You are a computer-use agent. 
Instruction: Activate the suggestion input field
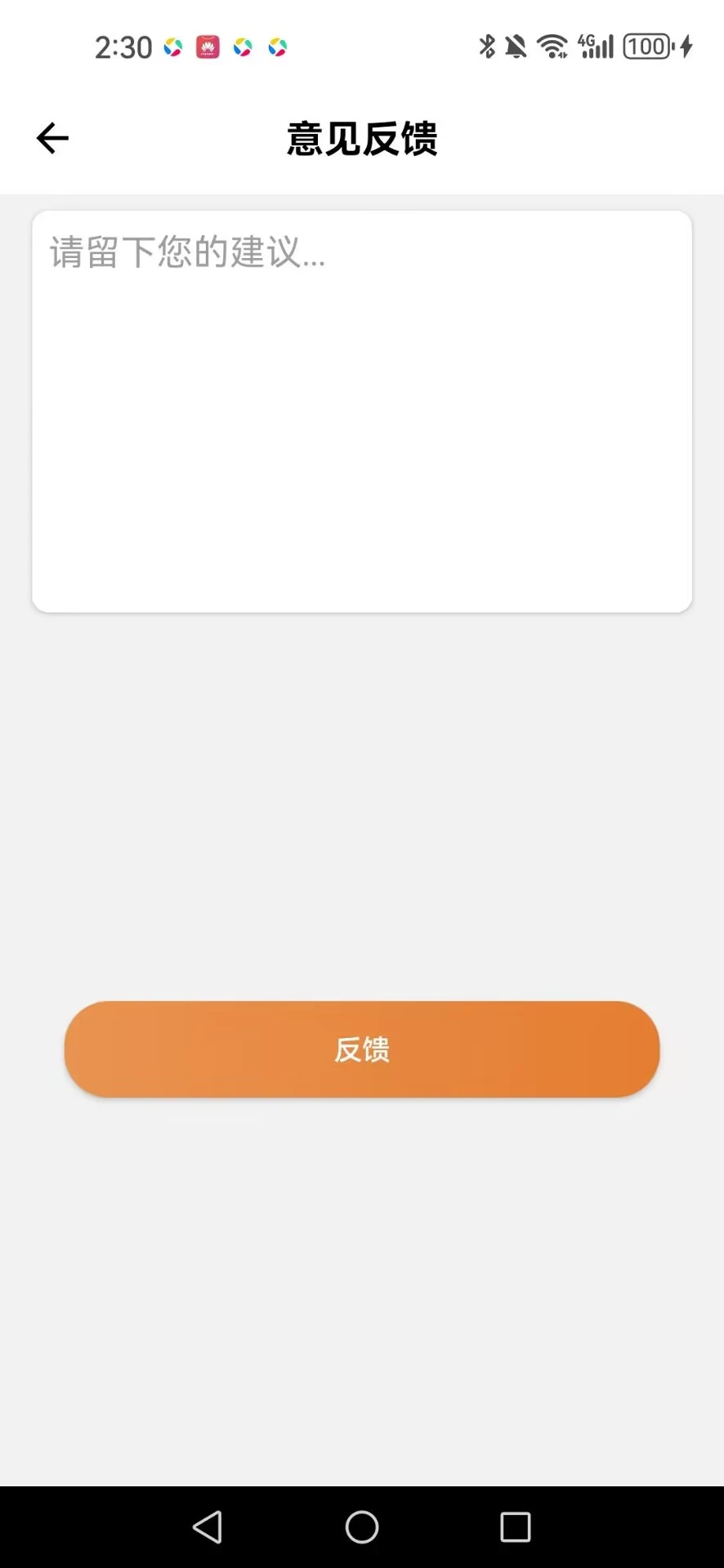(362, 408)
